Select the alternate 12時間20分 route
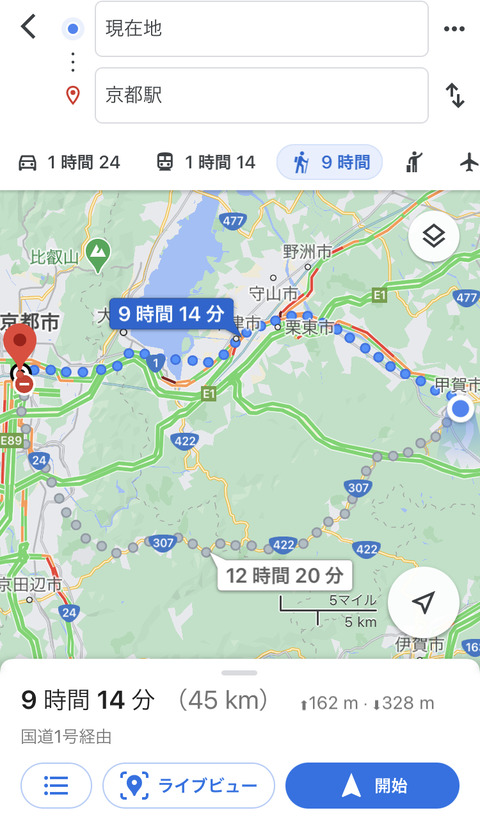Image resolution: width=480 pixels, height=824 pixels. tap(284, 575)
